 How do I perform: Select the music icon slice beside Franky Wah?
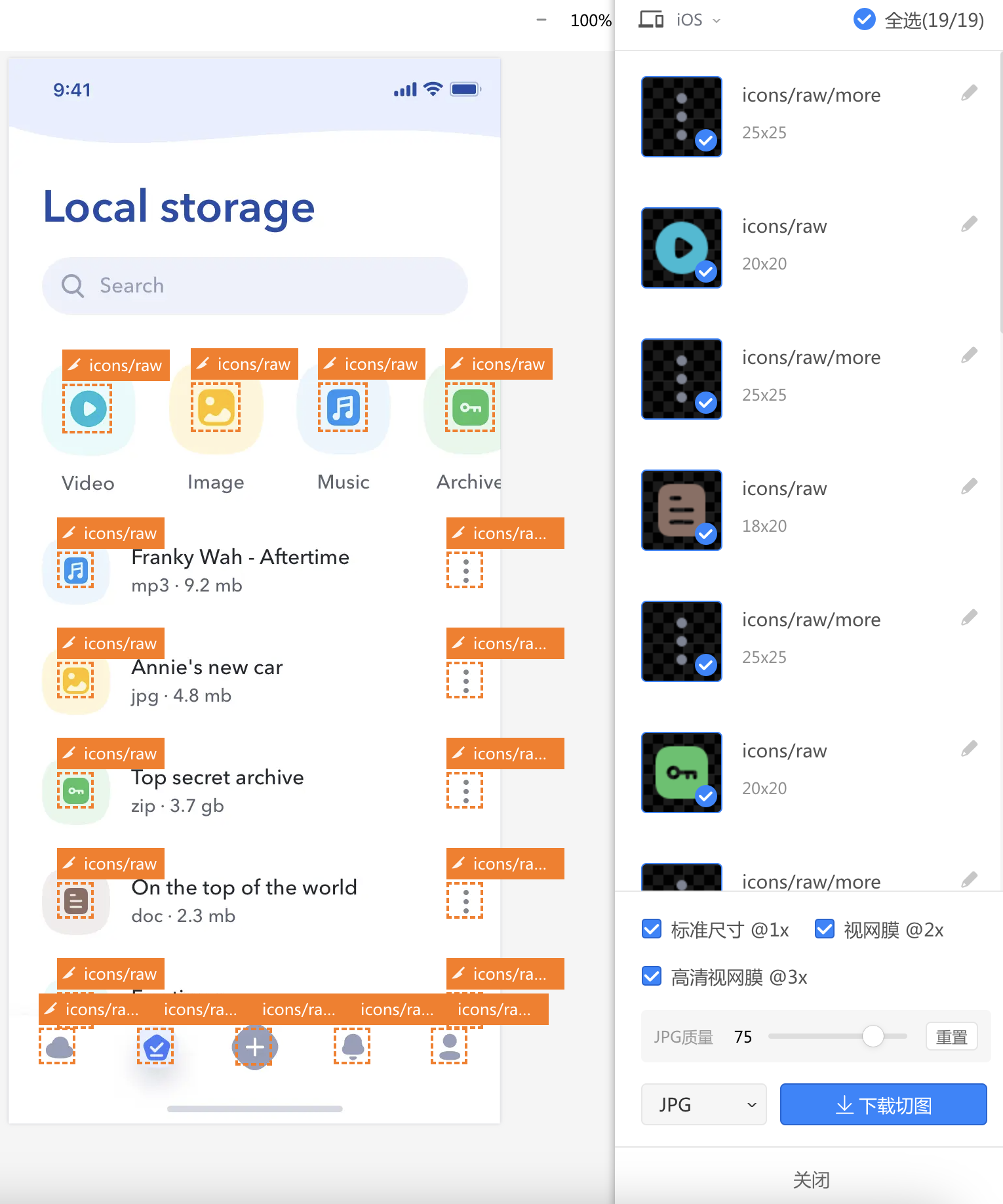coord(75,570)
